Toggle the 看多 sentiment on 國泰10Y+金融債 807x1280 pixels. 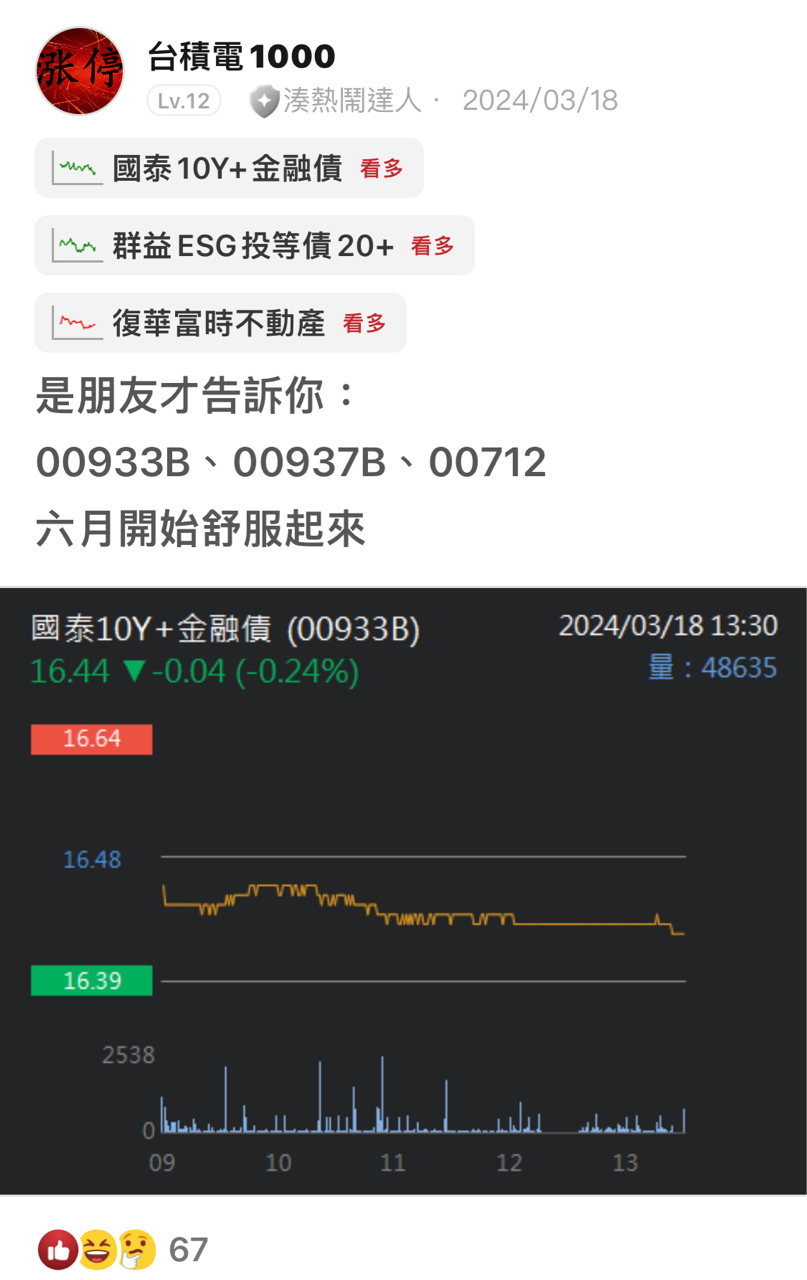pyautogui.click(x=381, y=168)
